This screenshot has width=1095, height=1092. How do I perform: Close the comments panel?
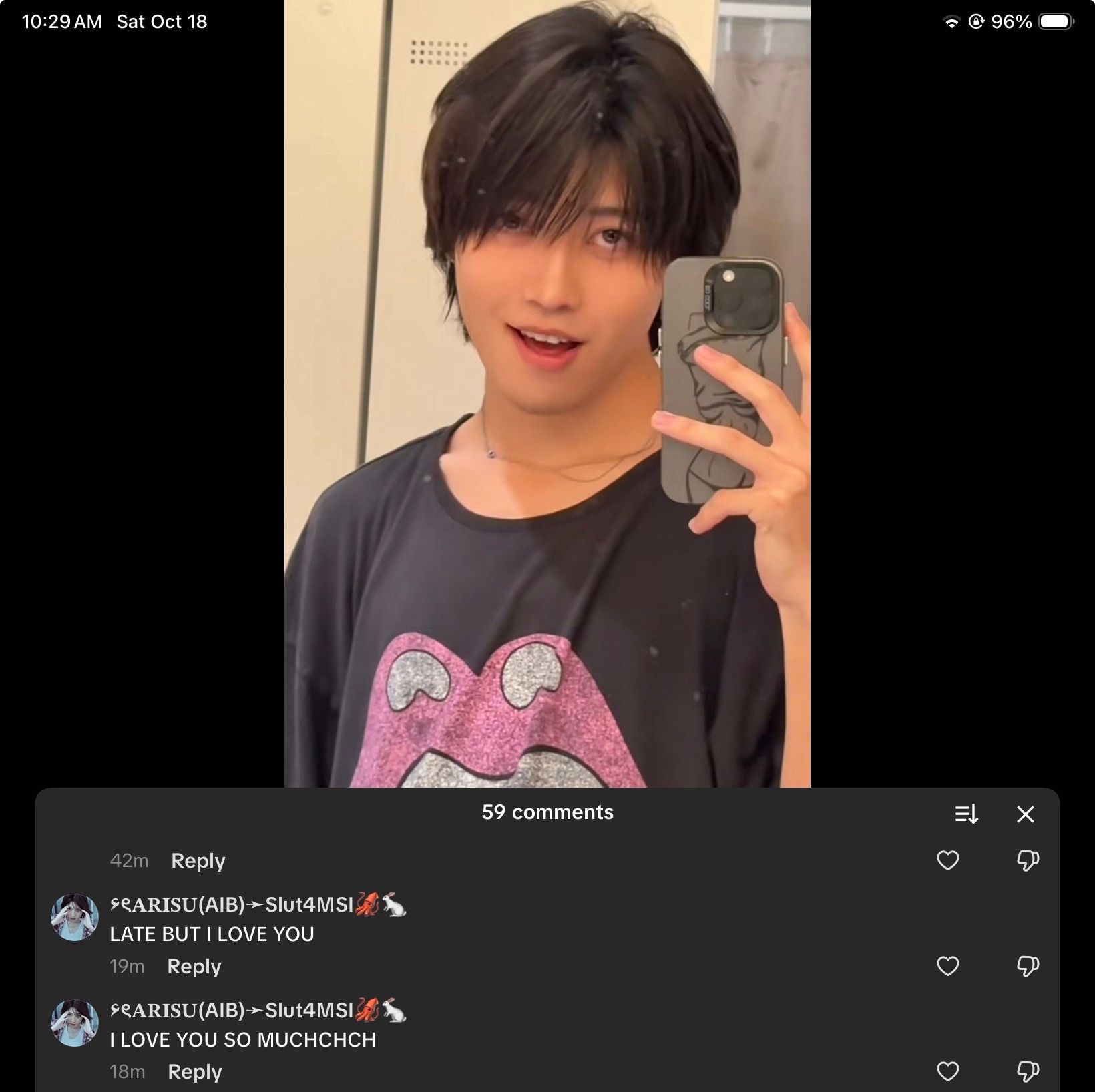point(1025,814)
